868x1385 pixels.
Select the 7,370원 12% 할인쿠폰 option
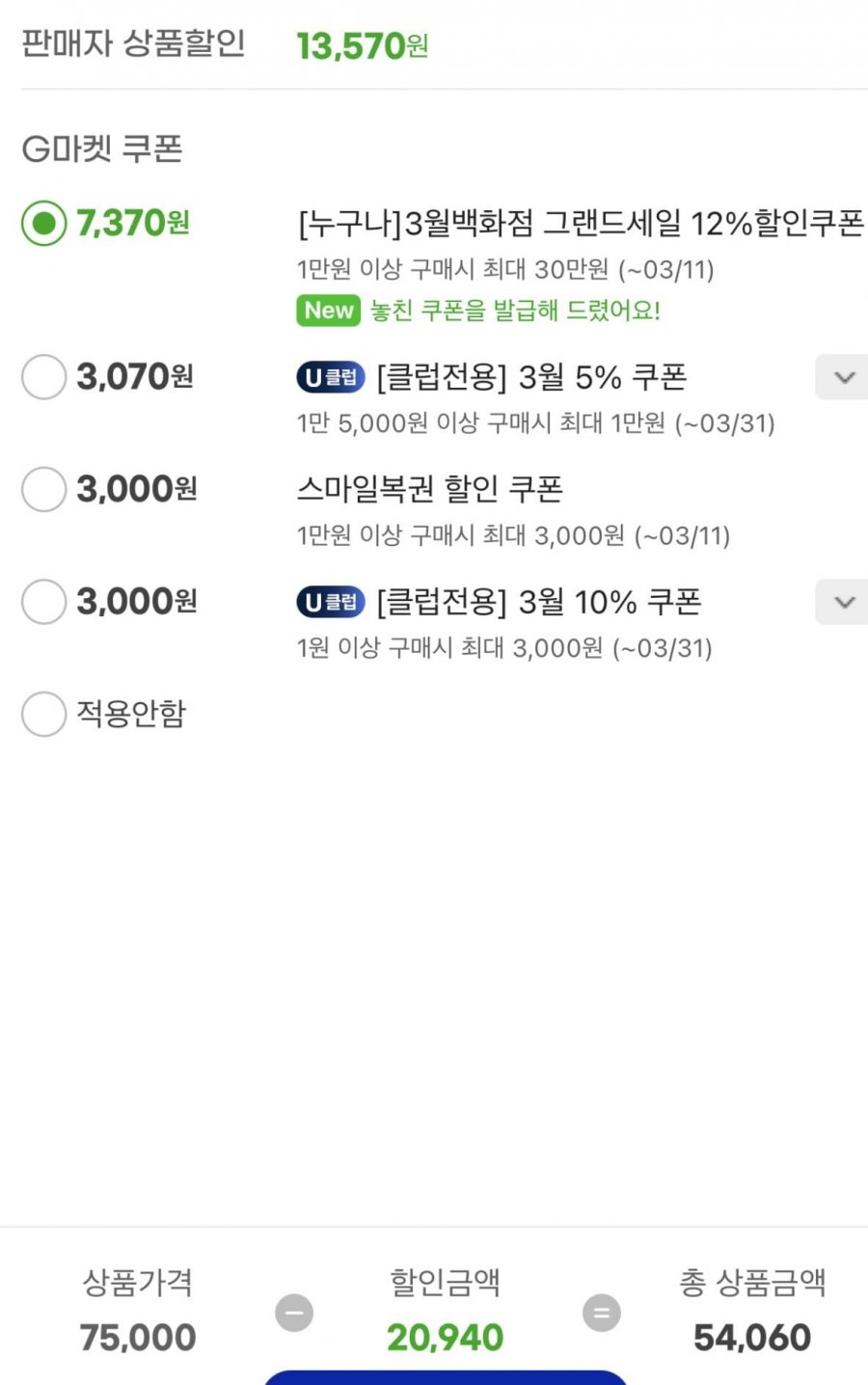click(43, 224)
